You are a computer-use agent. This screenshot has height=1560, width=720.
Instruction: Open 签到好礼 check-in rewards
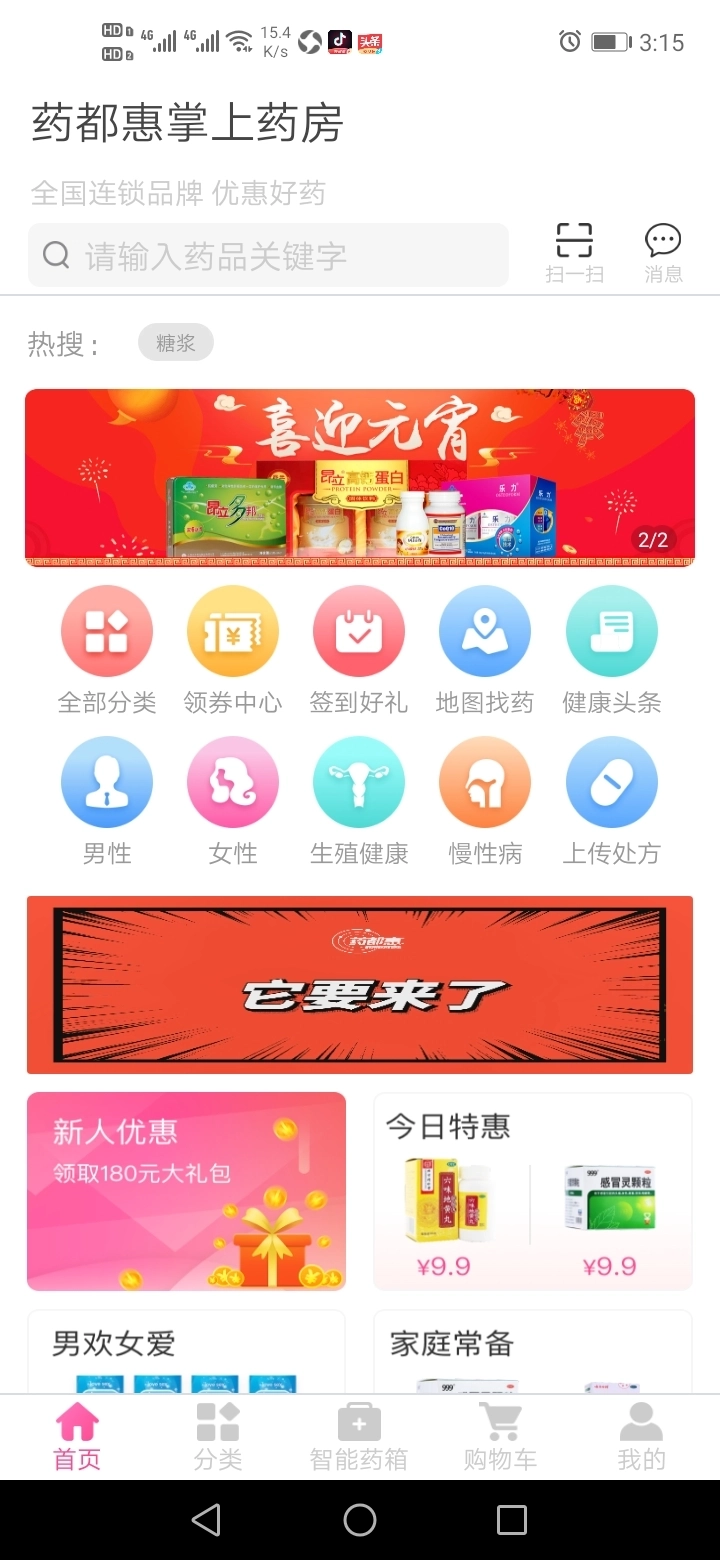pyautogui.click(x=359, y=650)
